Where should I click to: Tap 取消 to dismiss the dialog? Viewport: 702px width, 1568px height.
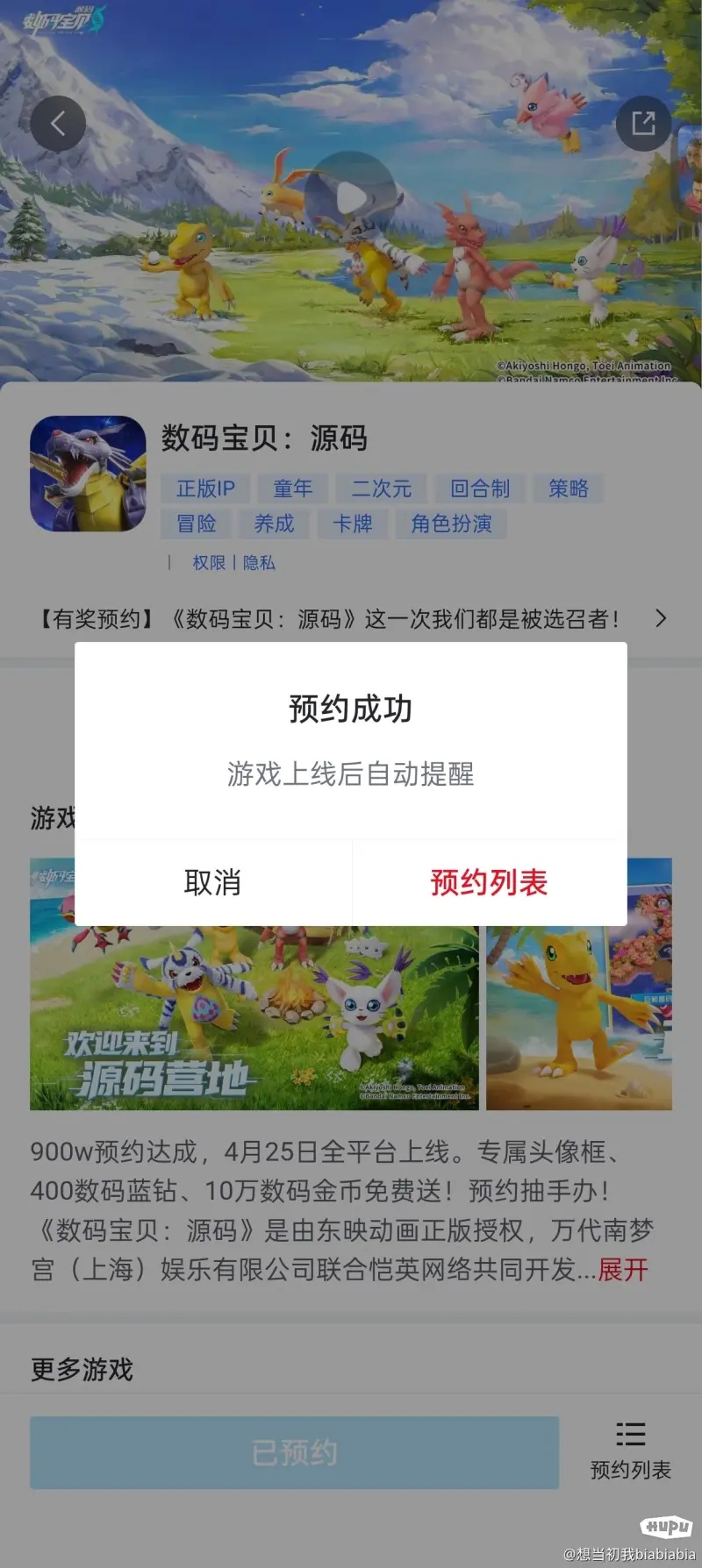pyautogui.click(x=212, y=882)
